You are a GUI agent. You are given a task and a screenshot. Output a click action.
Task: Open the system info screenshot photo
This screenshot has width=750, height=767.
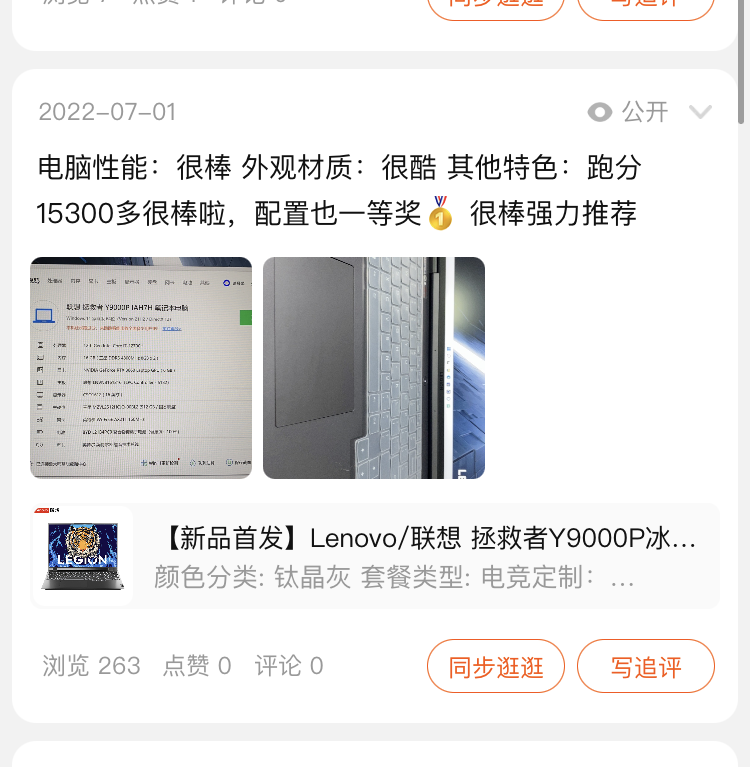click(x=141, y=368)
